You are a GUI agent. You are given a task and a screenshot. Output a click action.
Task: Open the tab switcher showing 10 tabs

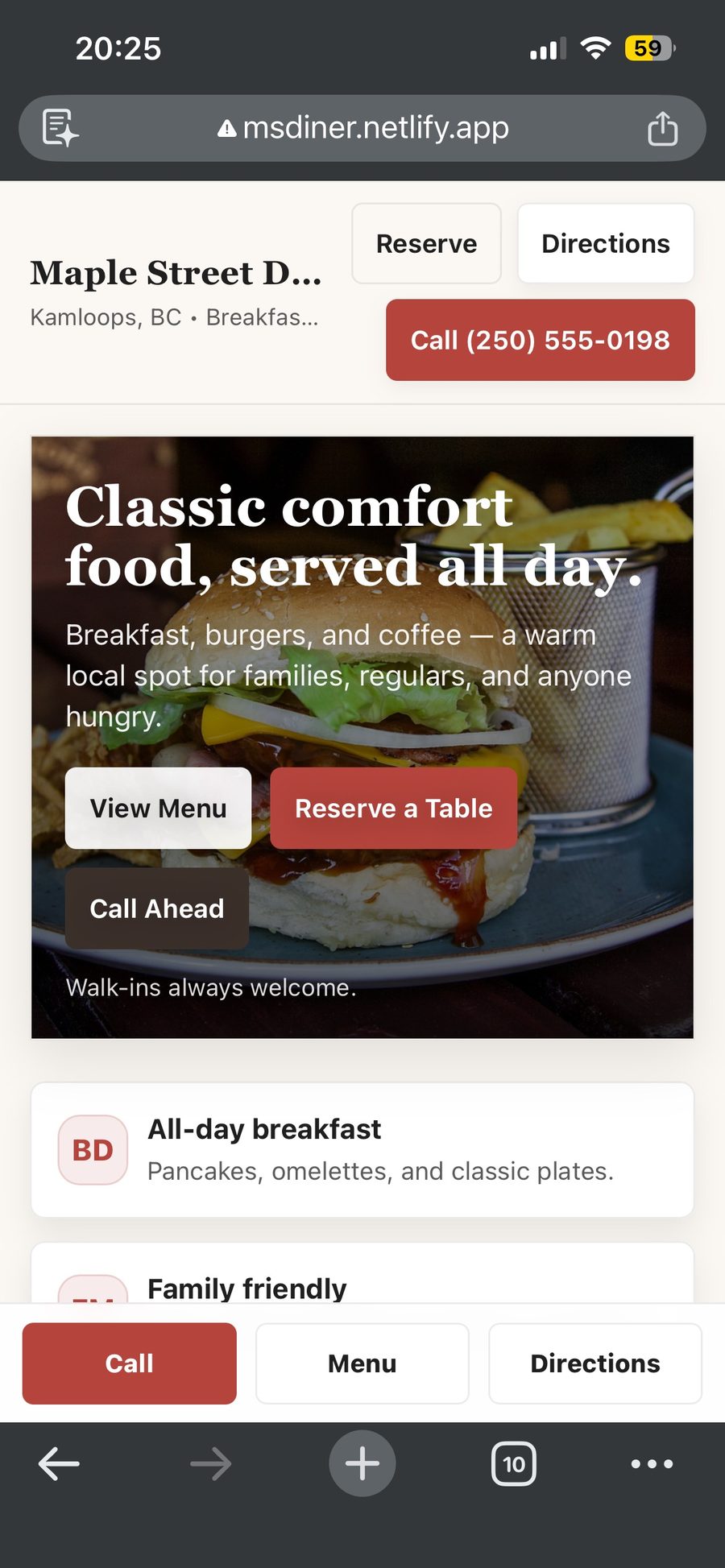click(x=513, y=1464)
